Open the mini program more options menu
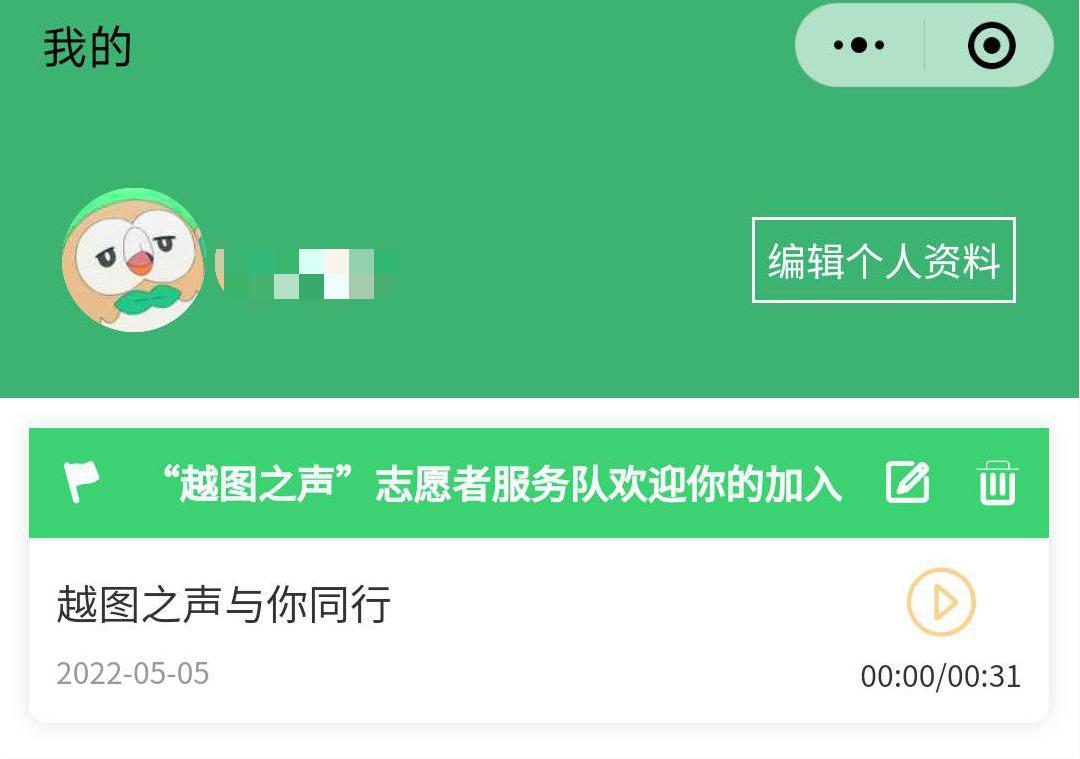The height and width of the screenshot is (759, 1080). pyautogui.click(x=859, y=45)
